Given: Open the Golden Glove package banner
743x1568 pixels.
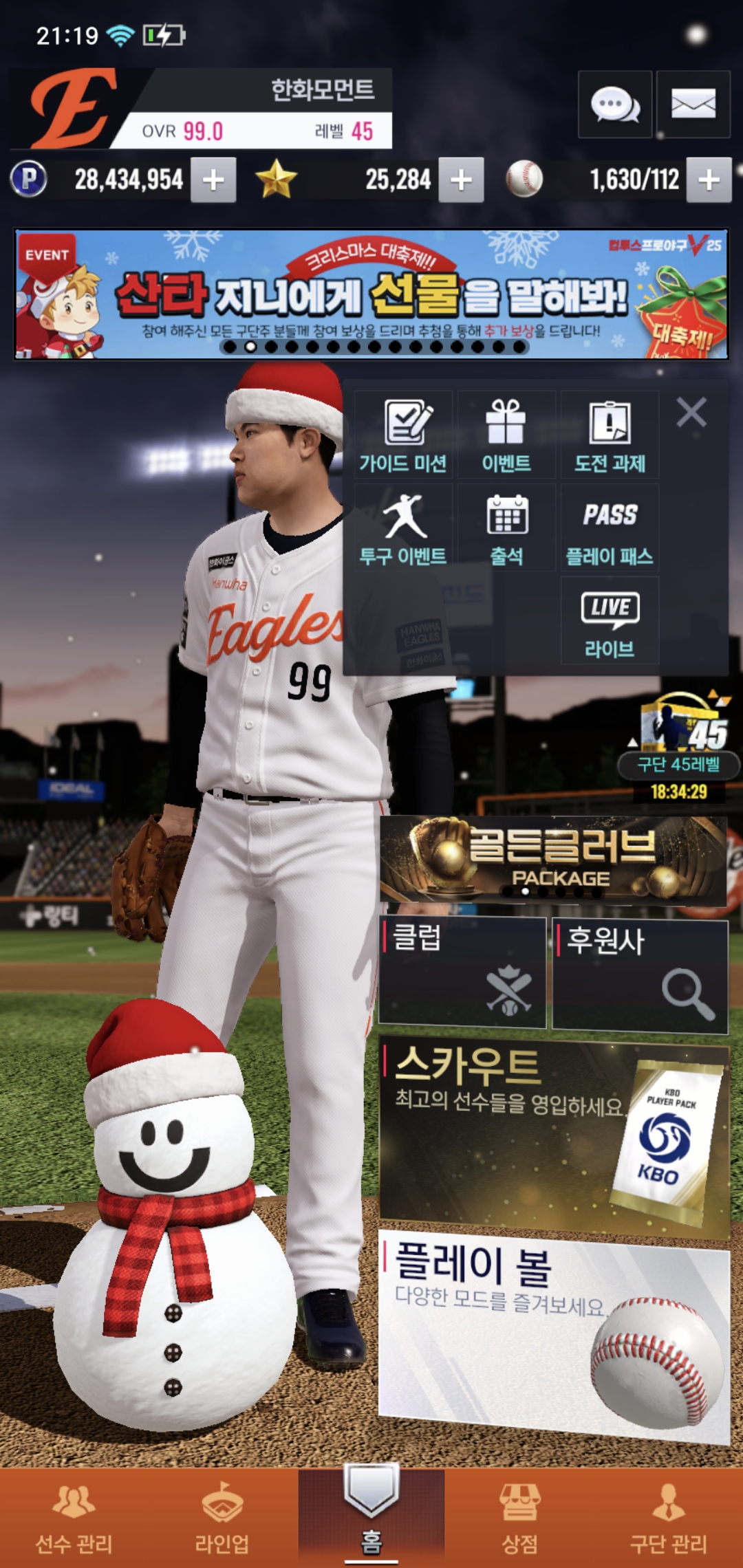Looking at the screenshot, I should coord(552,860).
